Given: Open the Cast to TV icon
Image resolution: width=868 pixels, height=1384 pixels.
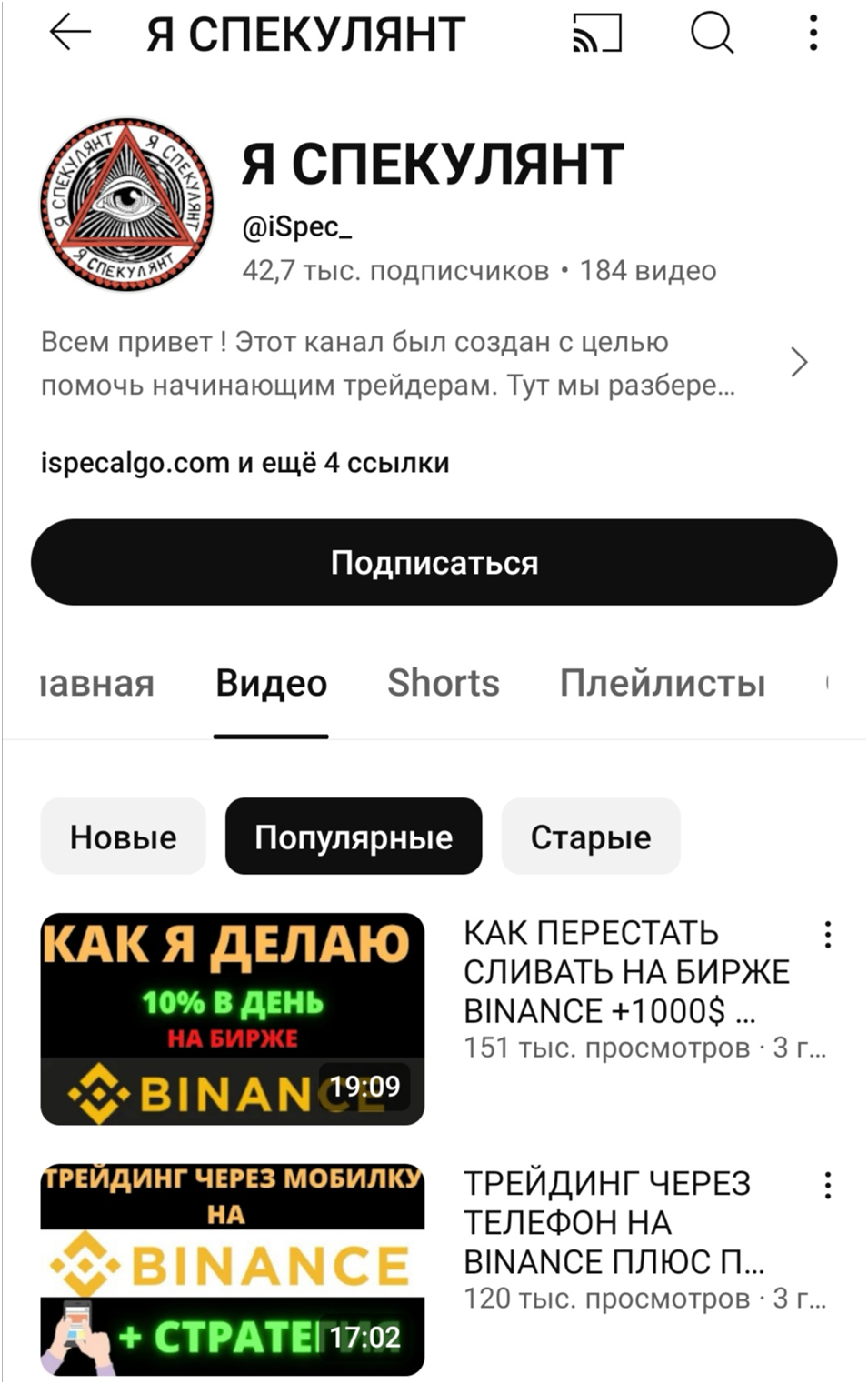Looking at the screenshot, I should point(595,34).
